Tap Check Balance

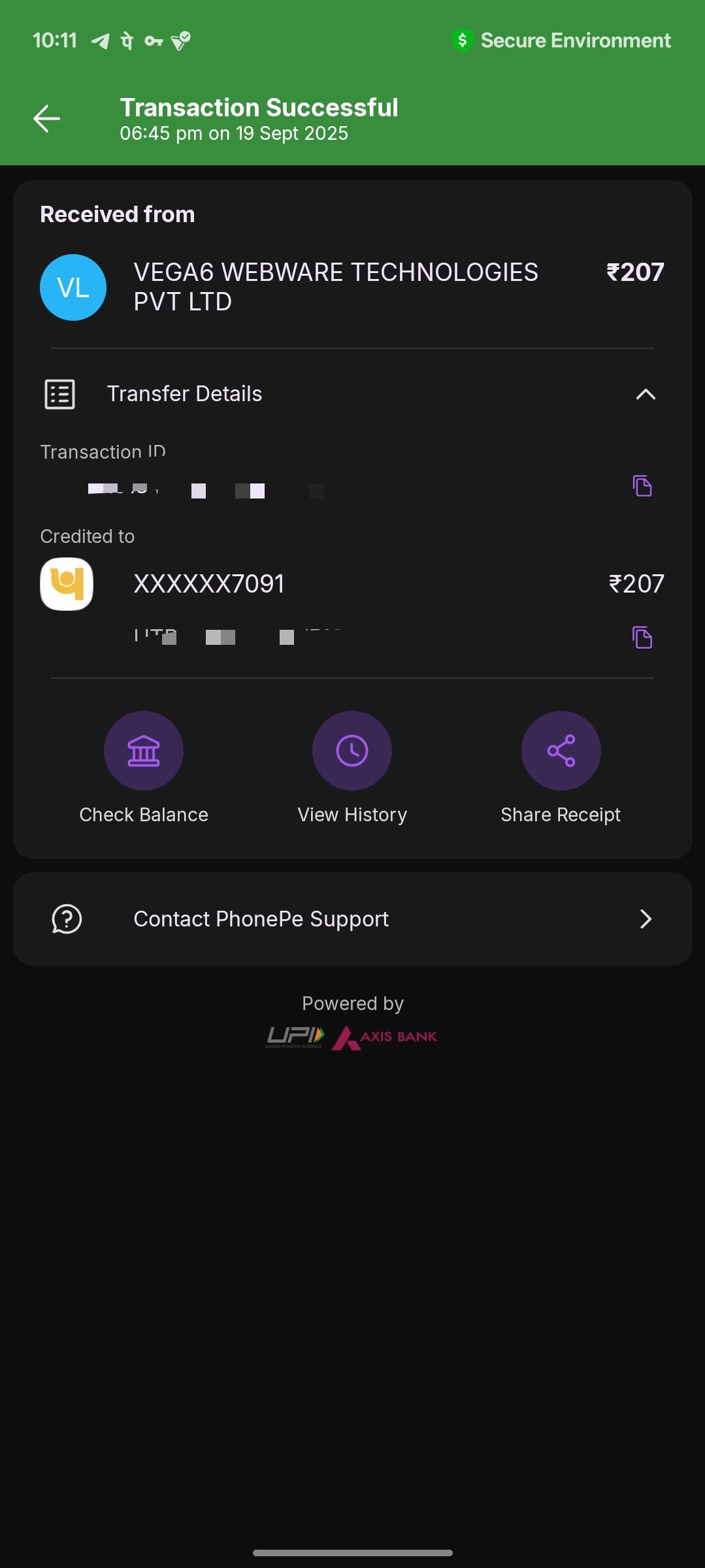144,751
